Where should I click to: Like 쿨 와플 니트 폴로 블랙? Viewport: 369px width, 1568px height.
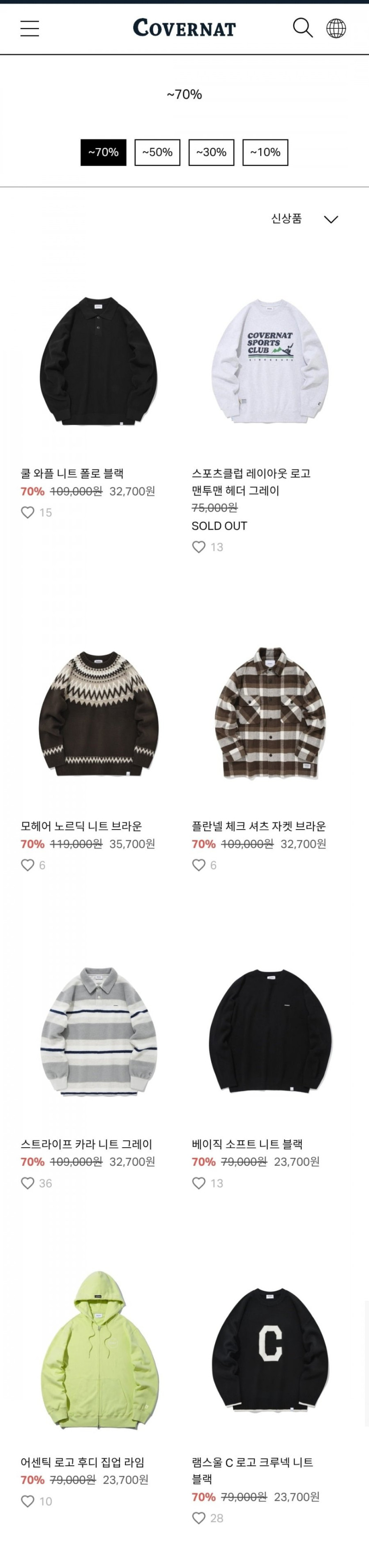point(27,512)
